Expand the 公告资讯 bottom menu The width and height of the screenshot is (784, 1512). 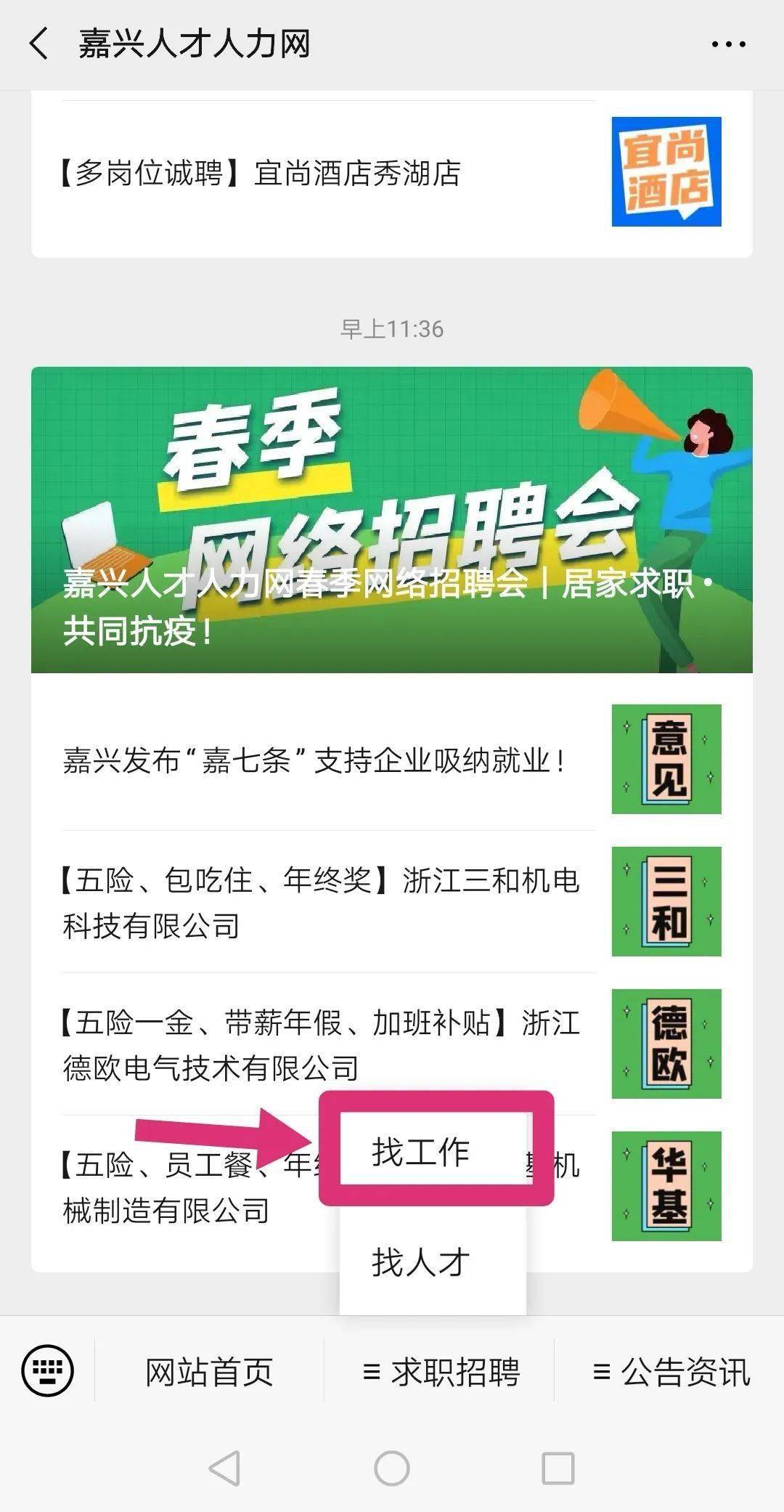670,1372
